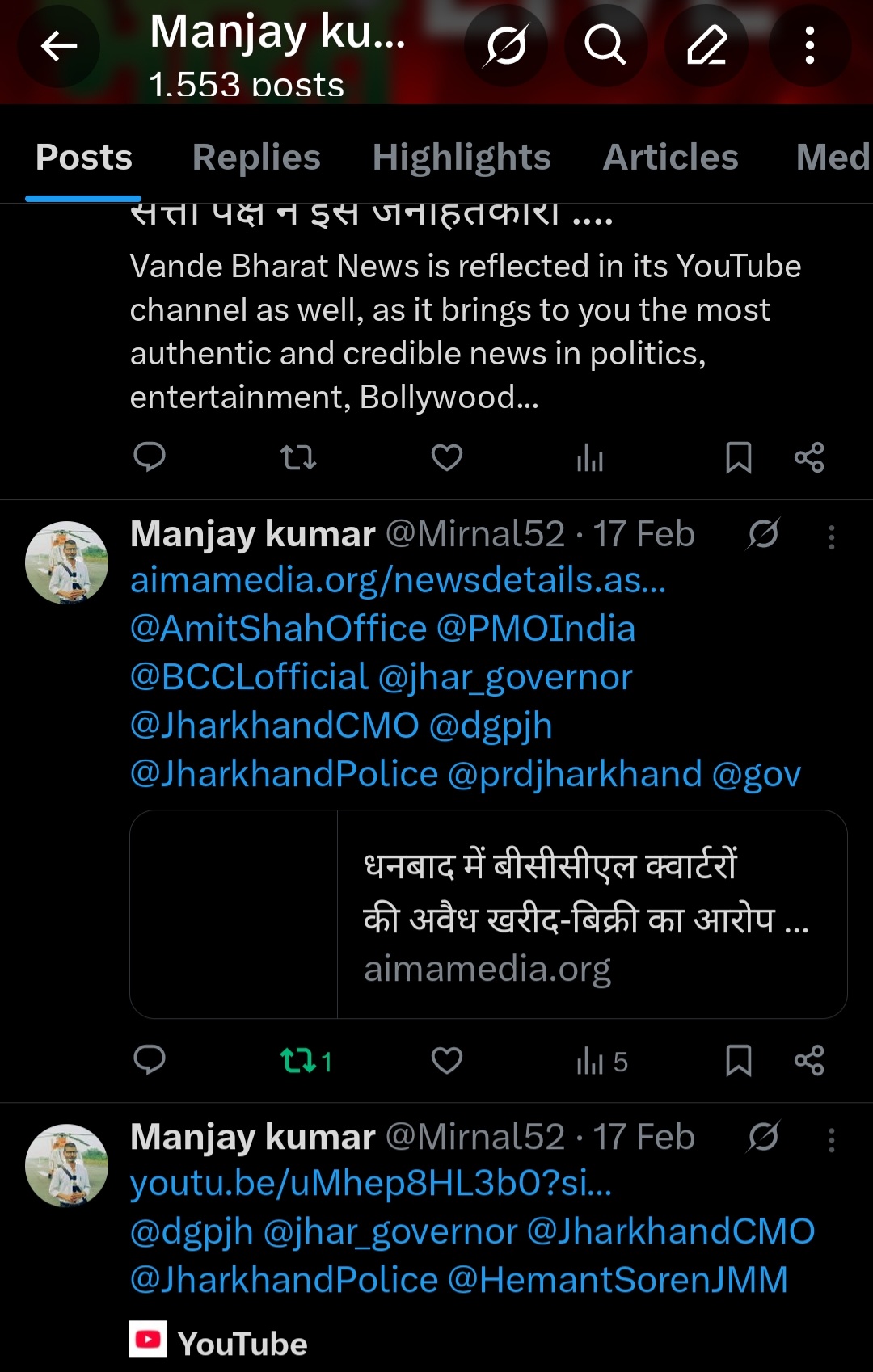873x1372 pixels.
Task: Reply to the aimamedia.org post
Action: pos(150,1060)
